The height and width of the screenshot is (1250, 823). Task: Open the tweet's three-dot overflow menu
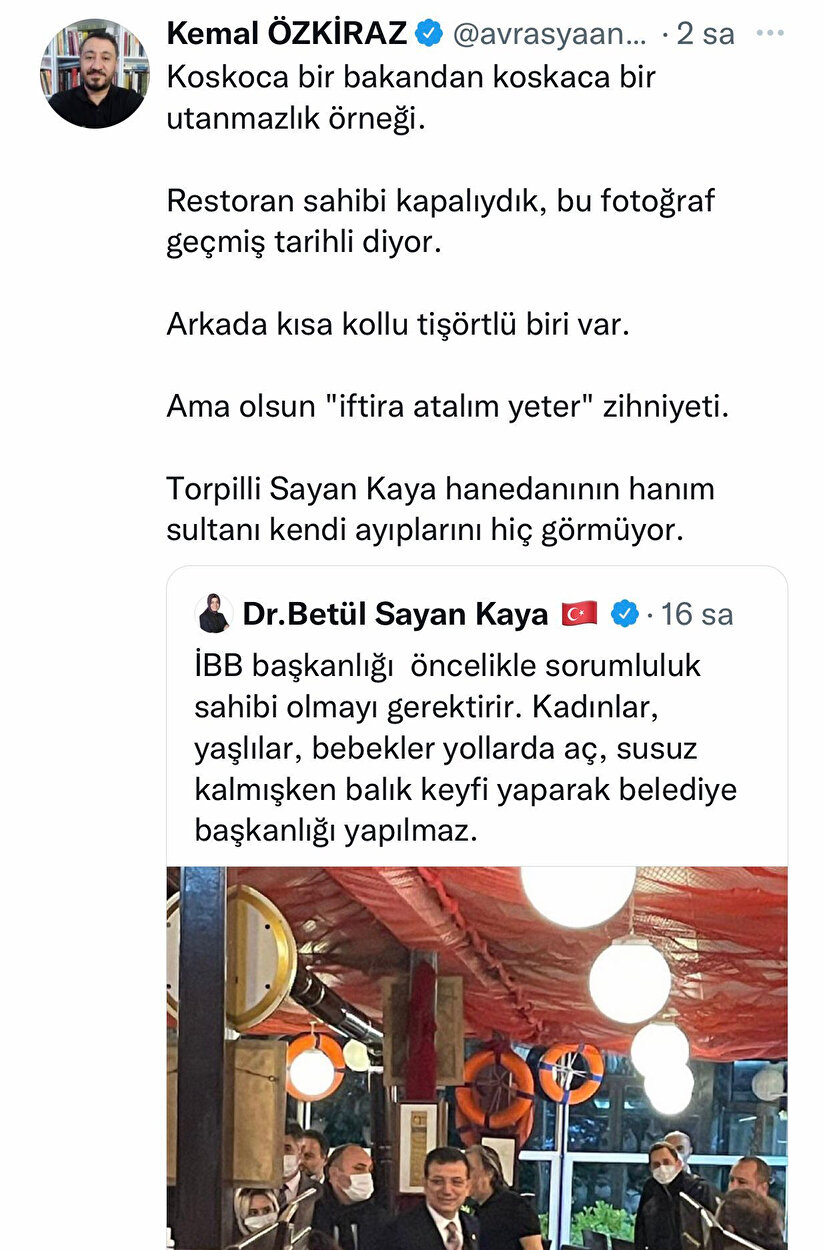click(x=769, y=33)
